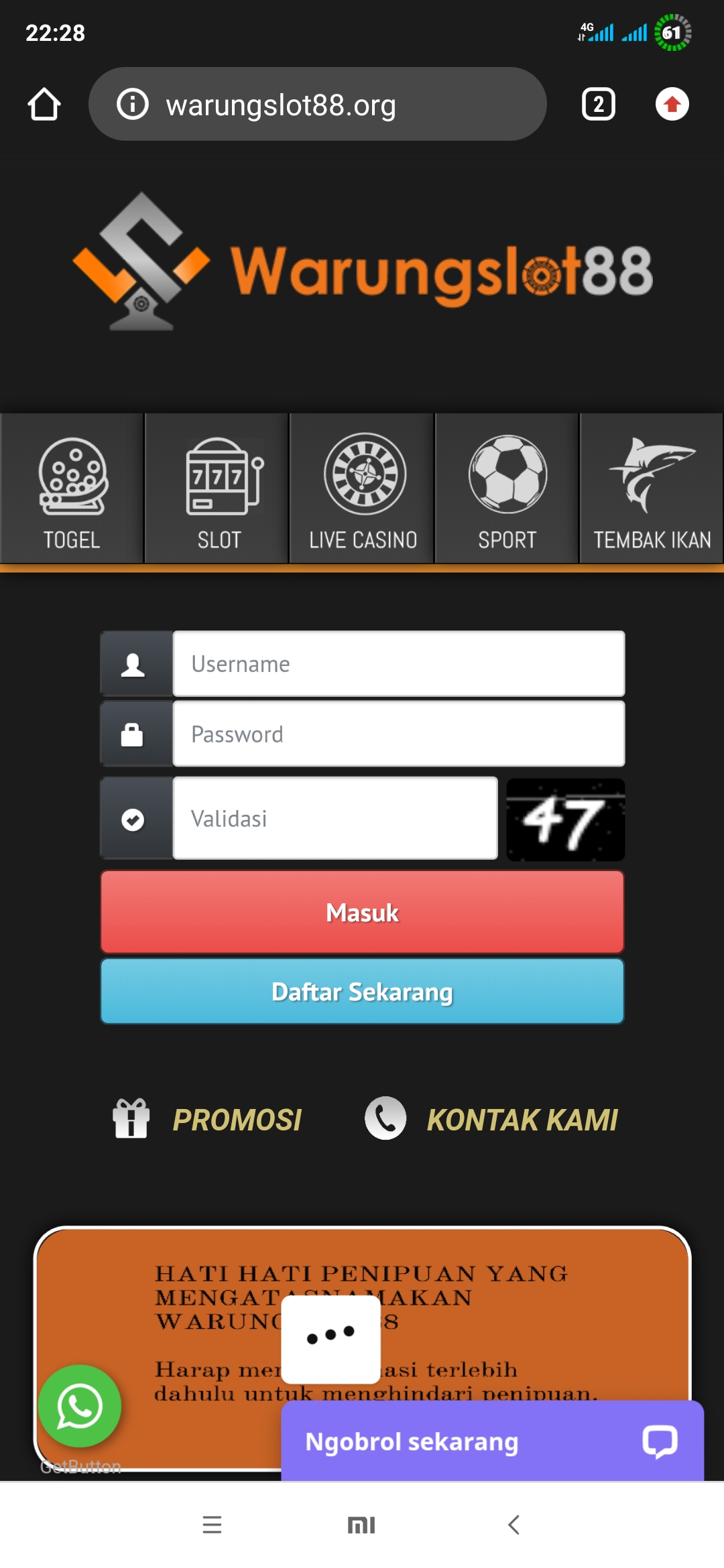Open the TEMBAK IKAN category
Screen dimensions: 724x1568
click(x=652, y=489)
